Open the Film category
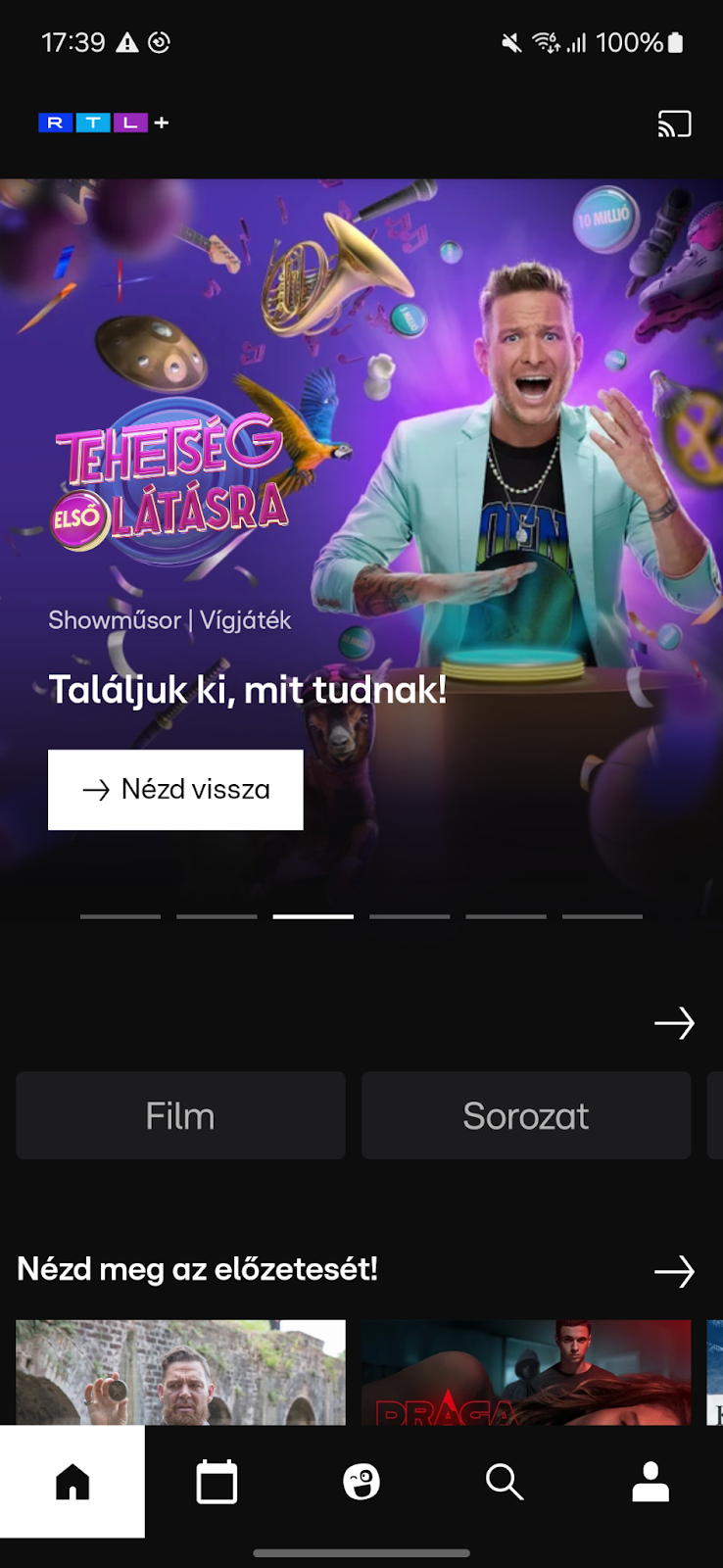Viewport: 723px width, 1568px height. pos(180,1115)
